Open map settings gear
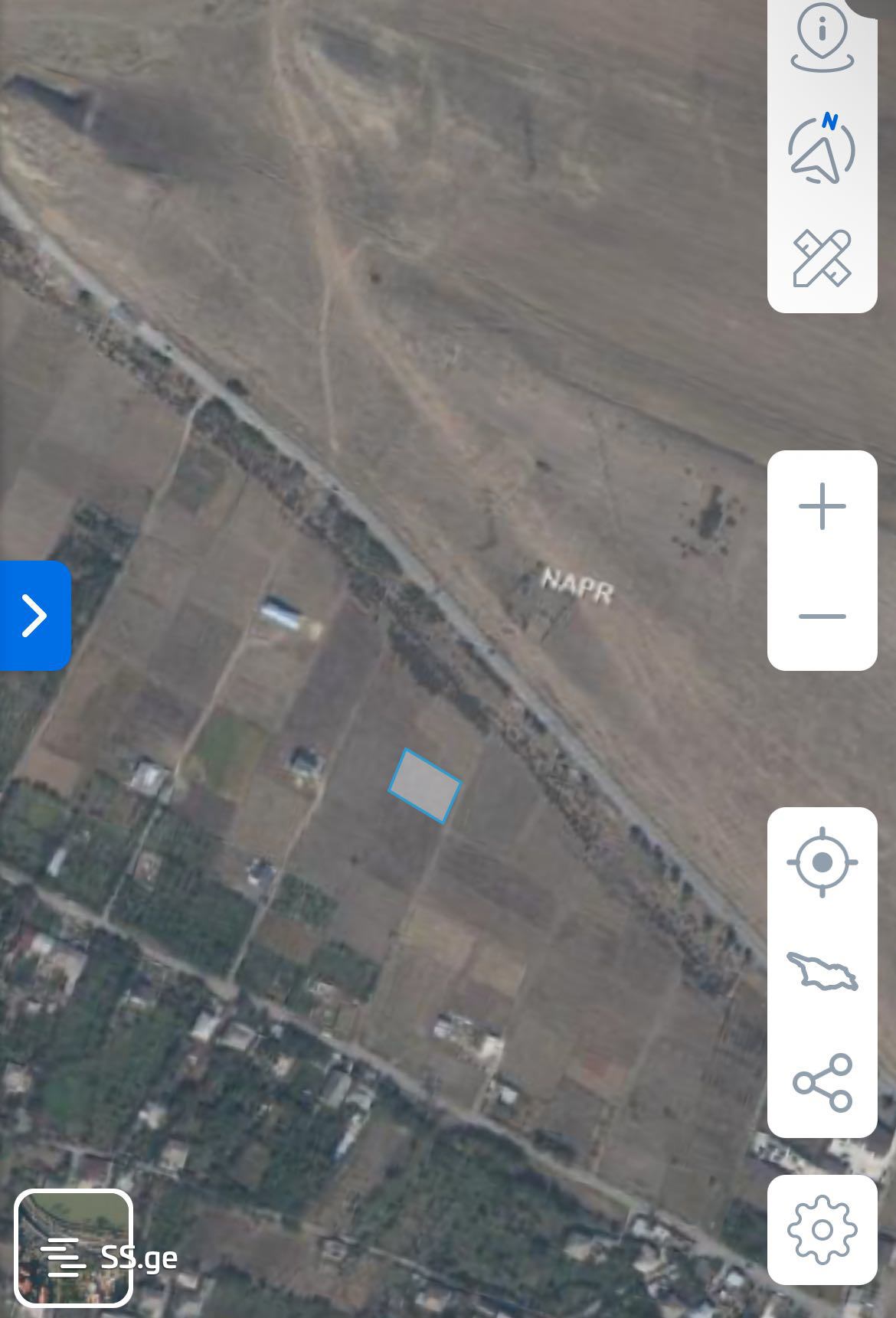The width and height of the screenshot is (896, 1318). click(822, 1230)
